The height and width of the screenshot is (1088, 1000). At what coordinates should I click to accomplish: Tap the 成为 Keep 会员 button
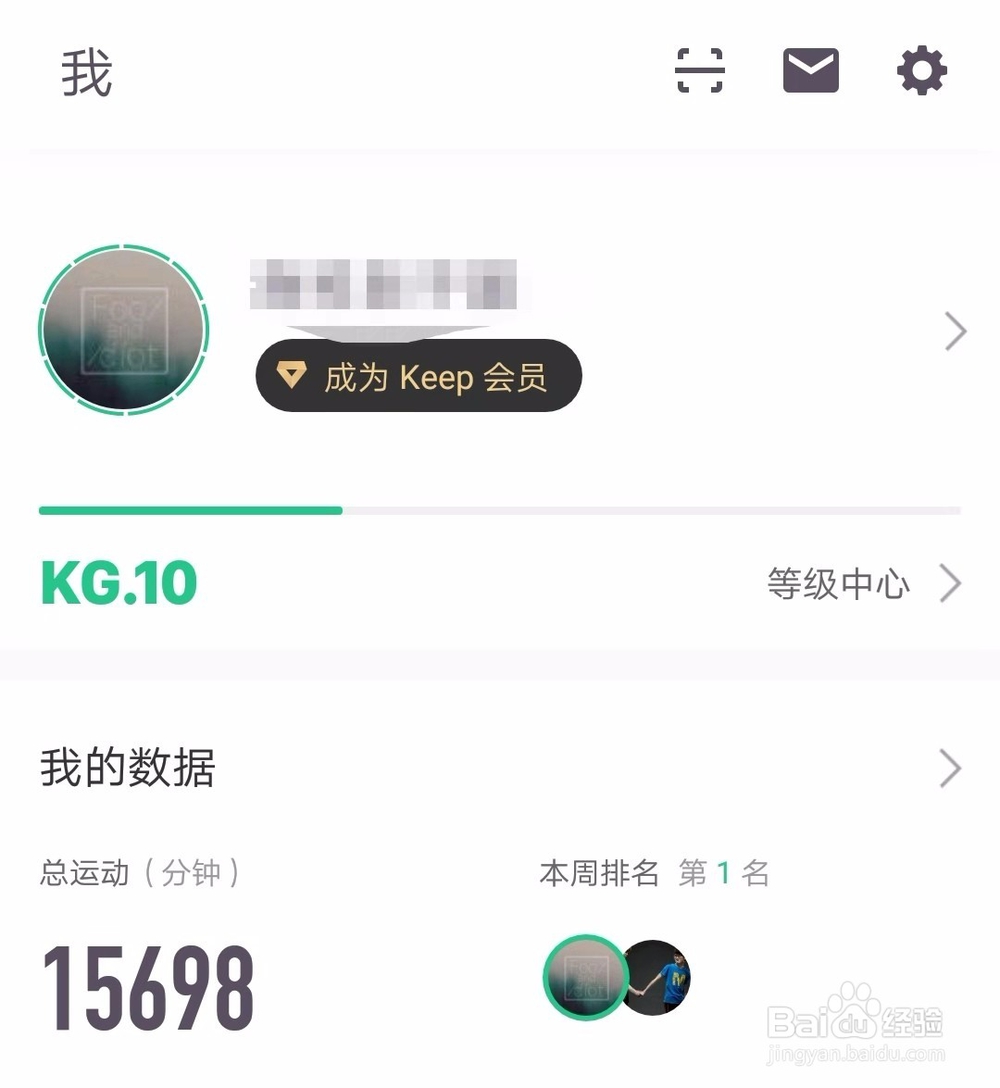(x=418, y=376)
